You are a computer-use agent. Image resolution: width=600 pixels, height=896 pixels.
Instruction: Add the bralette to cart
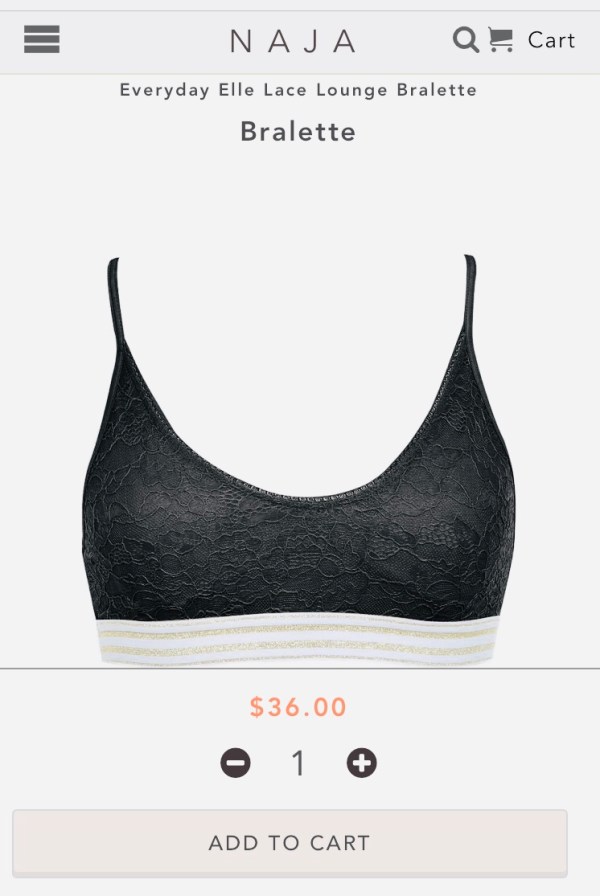coord(290,843)
